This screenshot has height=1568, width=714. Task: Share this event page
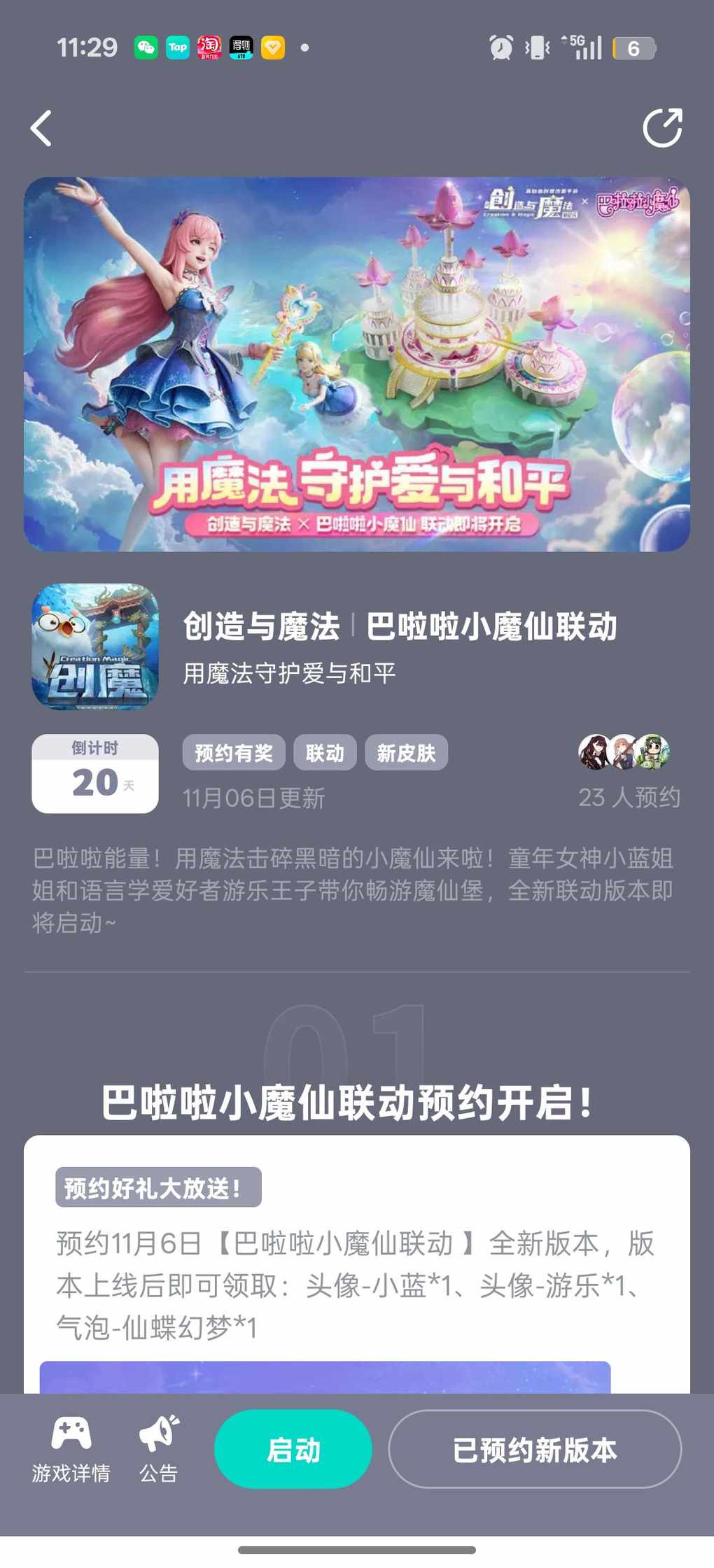coord(662,128)
